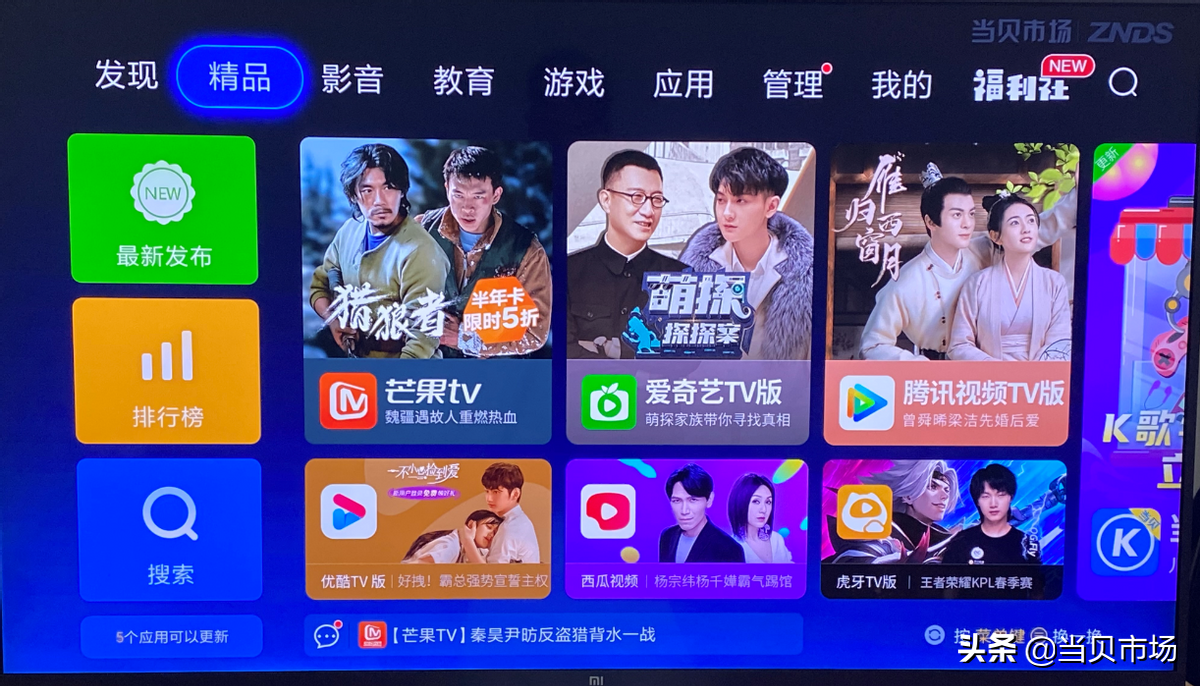The height and width of the screenshot is (686, 1200).
Task: Open the 虎牙TV版 card
Action: [942, 529]
